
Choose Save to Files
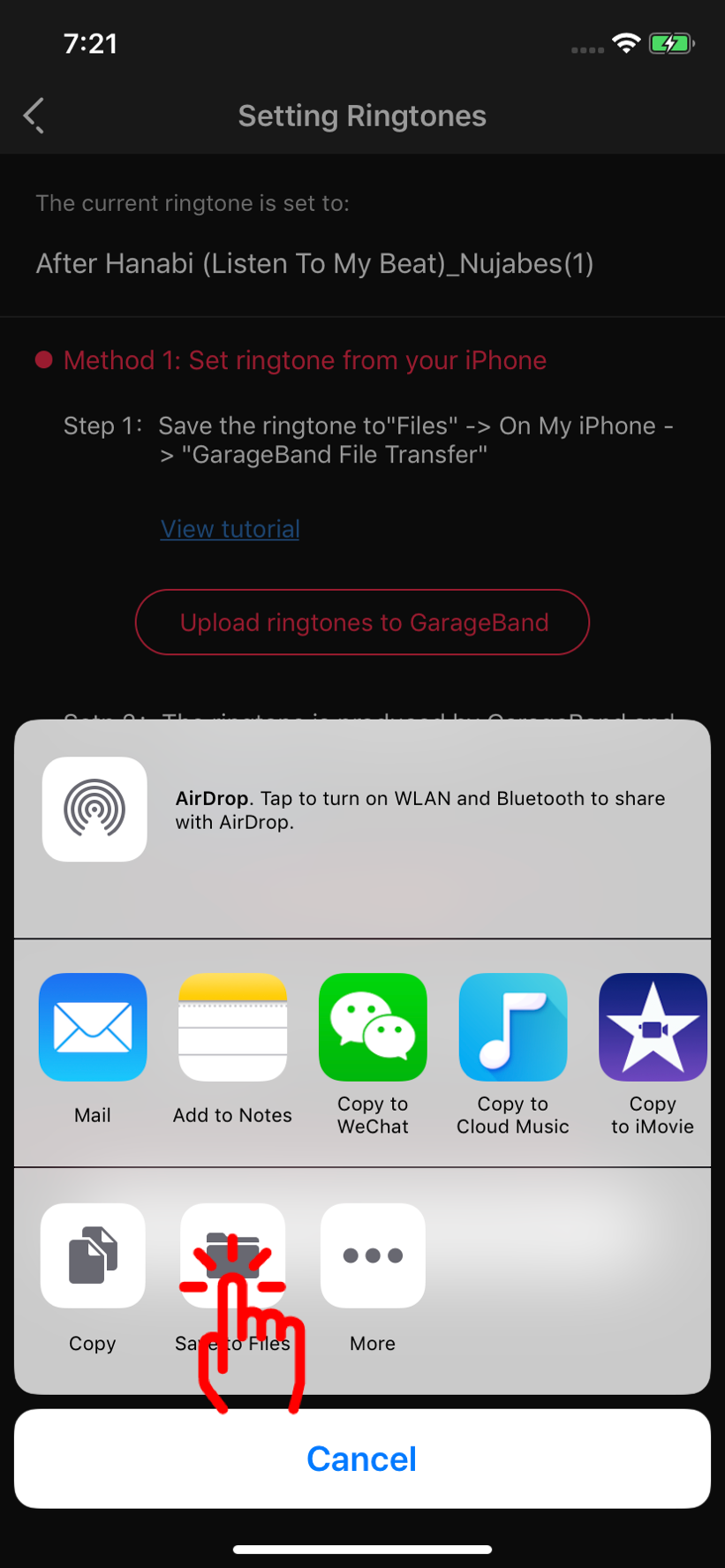(232, 1255)
